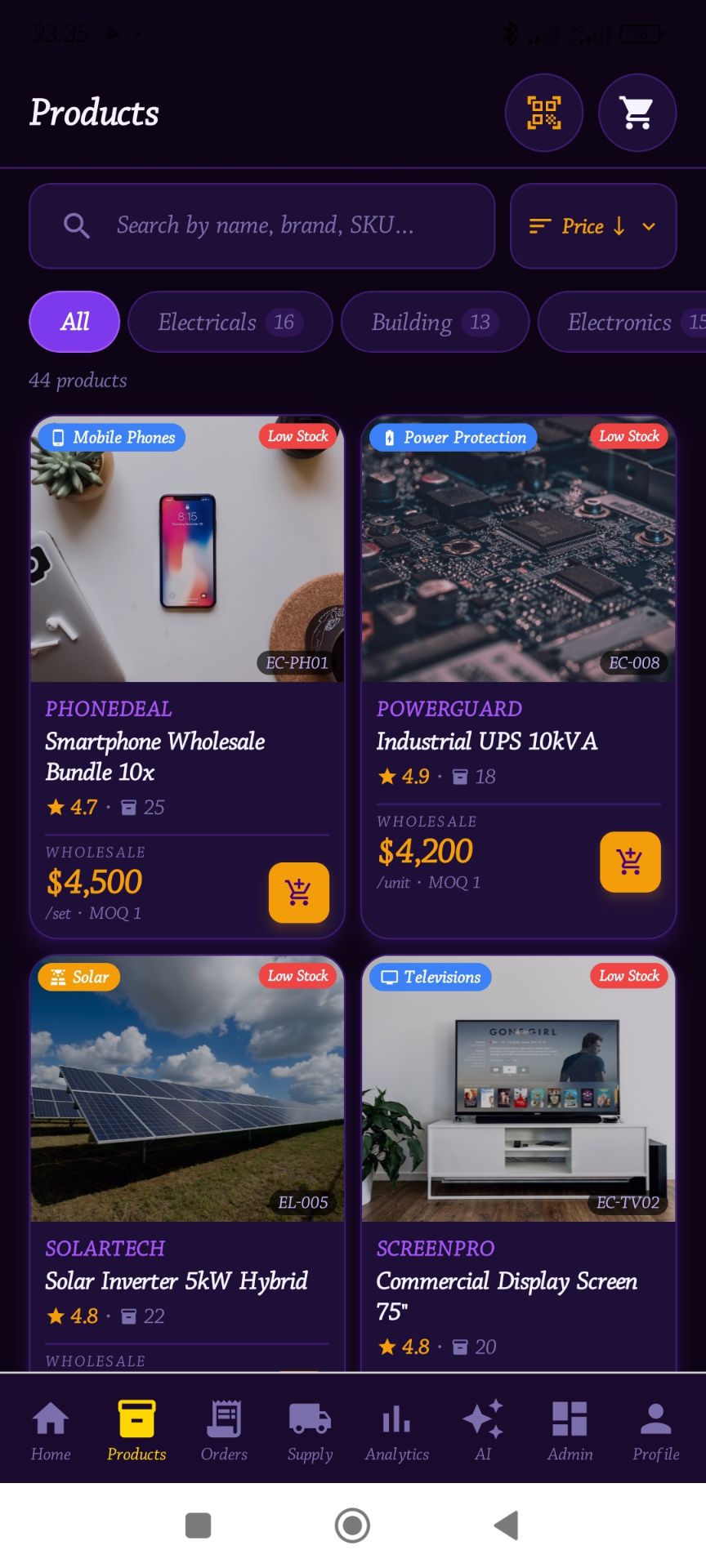Open the QR code scanner
This screenshot has height=1568, width=706.
[543, 113]
